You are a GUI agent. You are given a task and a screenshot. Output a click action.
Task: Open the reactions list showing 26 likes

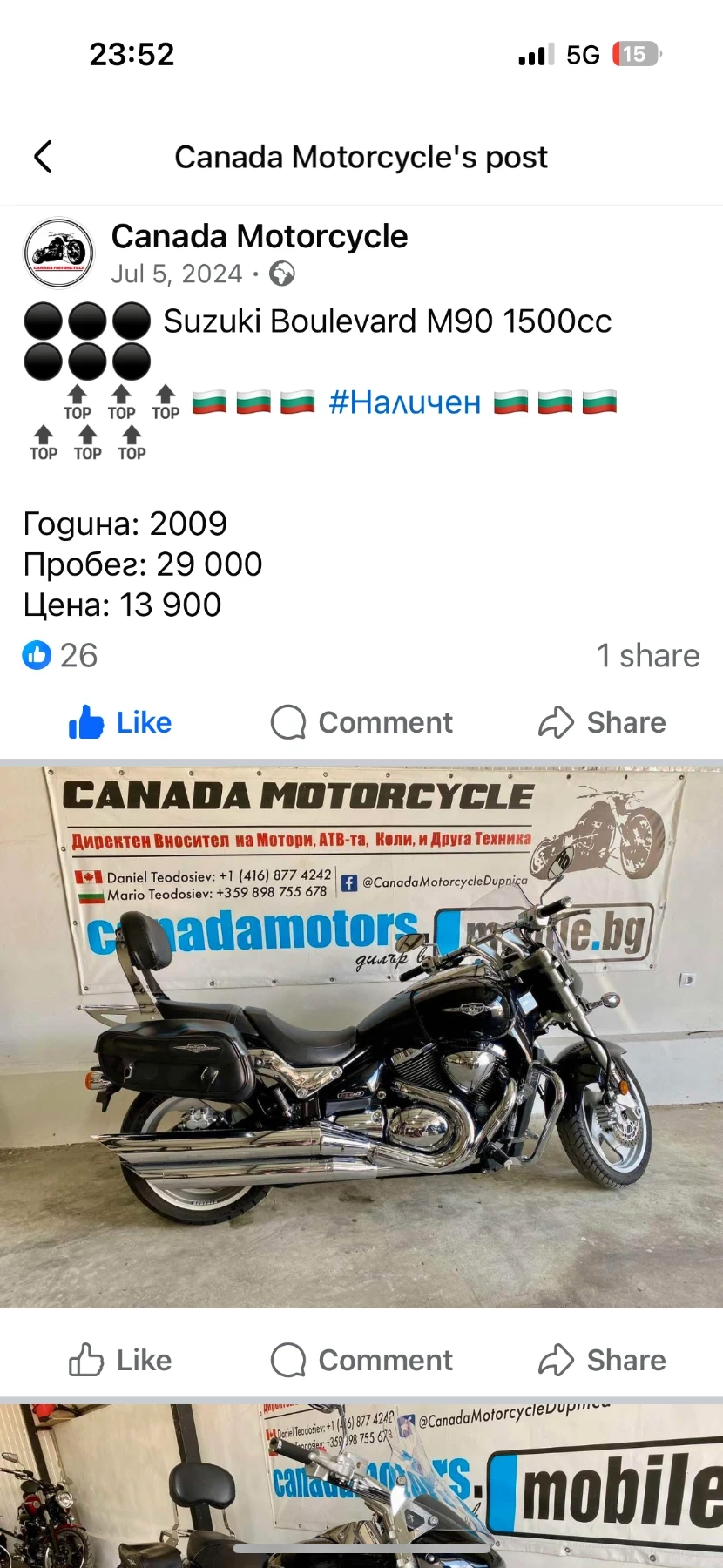point(59,655)
